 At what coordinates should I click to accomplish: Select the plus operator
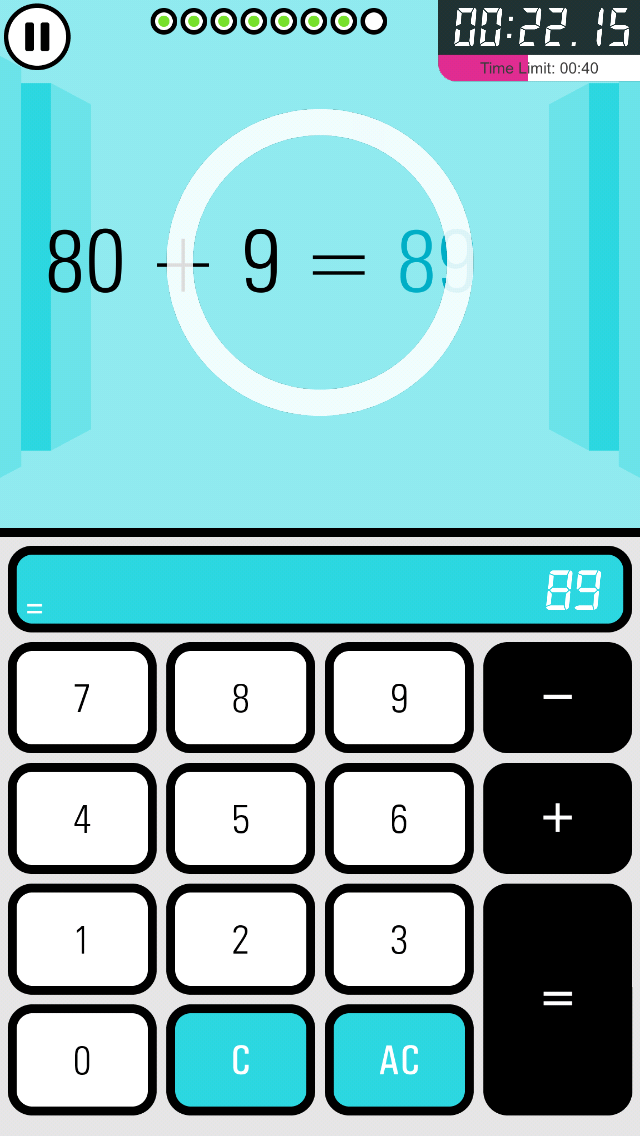click(557, 819)
